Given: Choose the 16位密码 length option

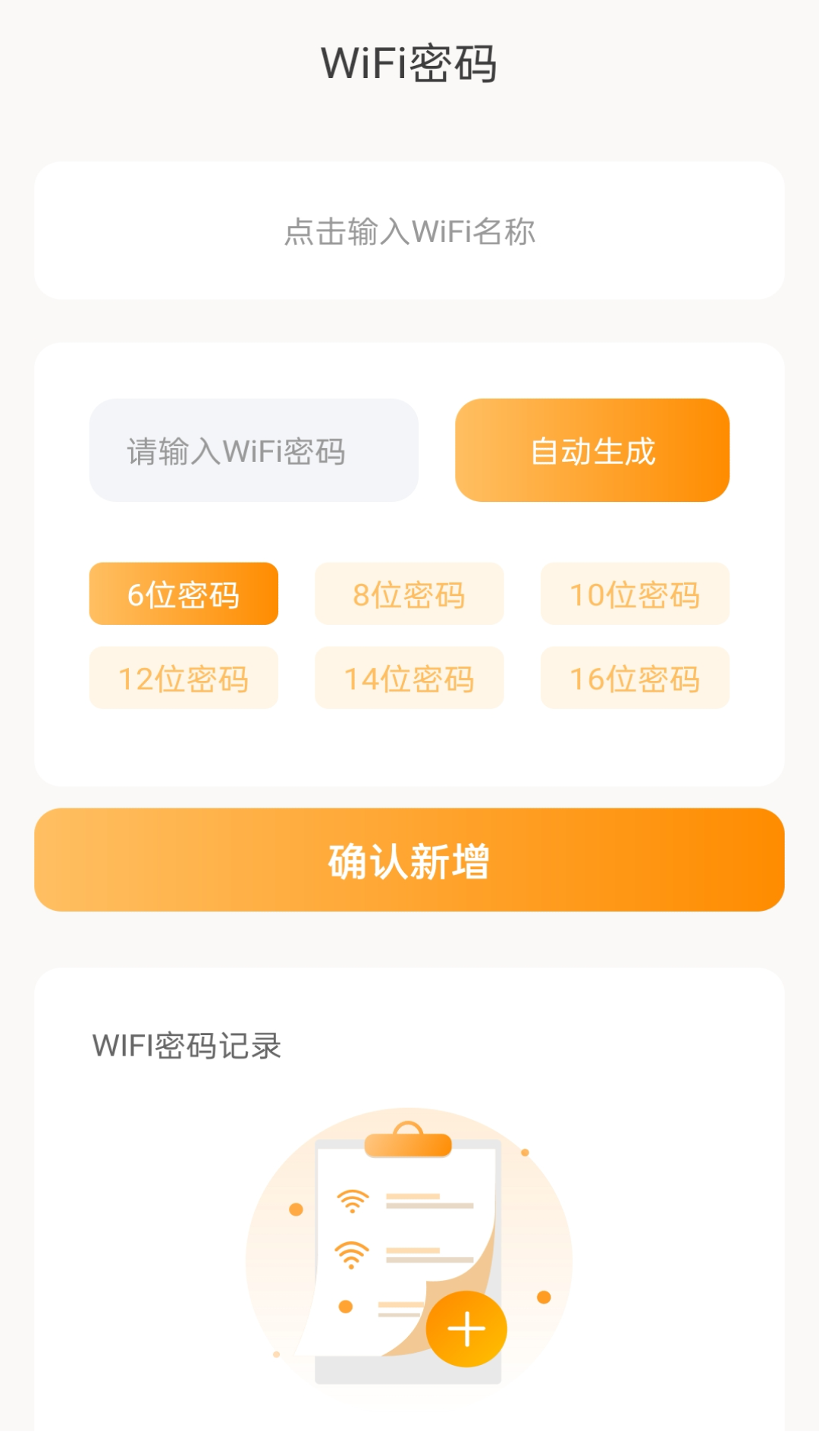Looking at the screenshot, I should tap(635, 679).
